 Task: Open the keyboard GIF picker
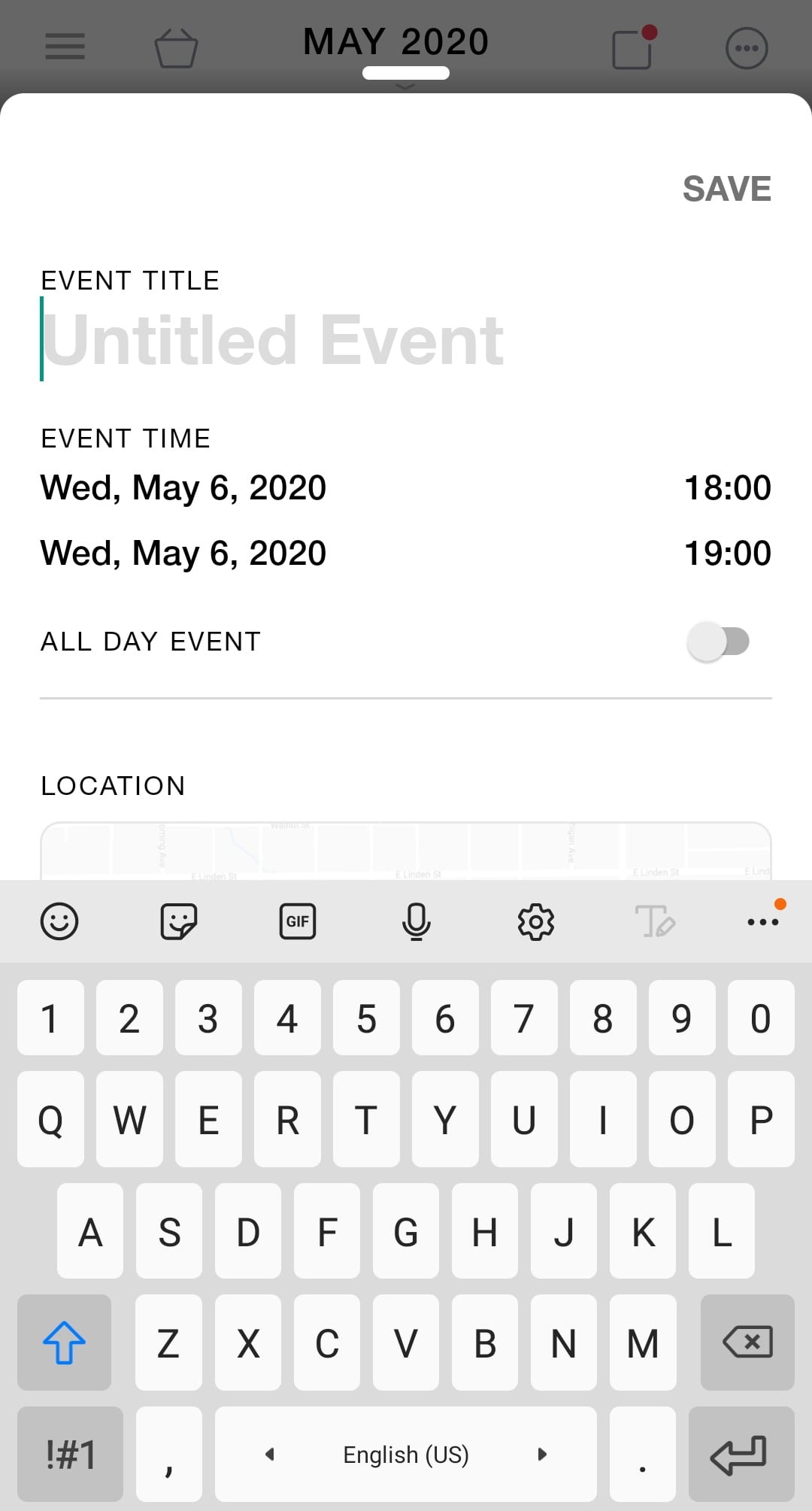pos(298,921)
